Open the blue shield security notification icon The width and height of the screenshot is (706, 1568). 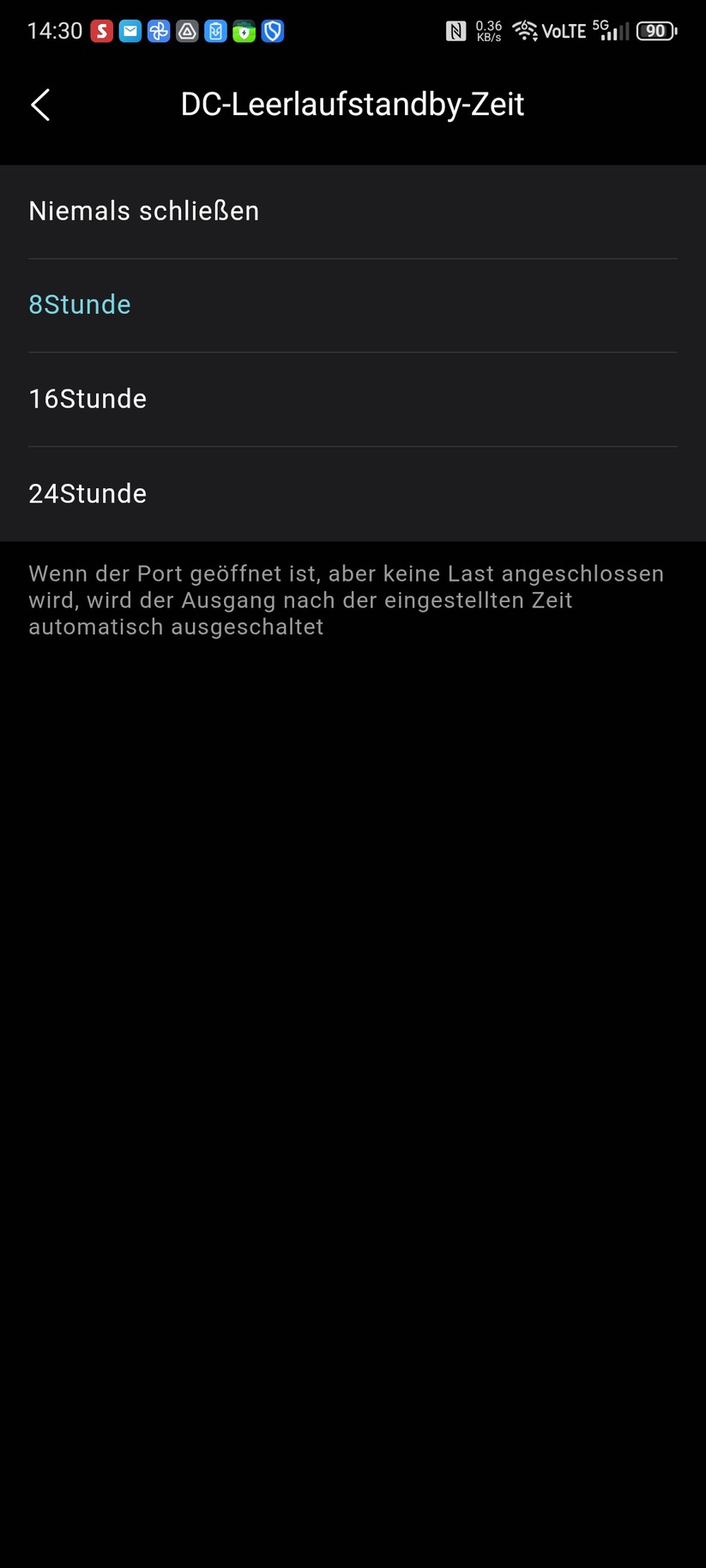271,30
